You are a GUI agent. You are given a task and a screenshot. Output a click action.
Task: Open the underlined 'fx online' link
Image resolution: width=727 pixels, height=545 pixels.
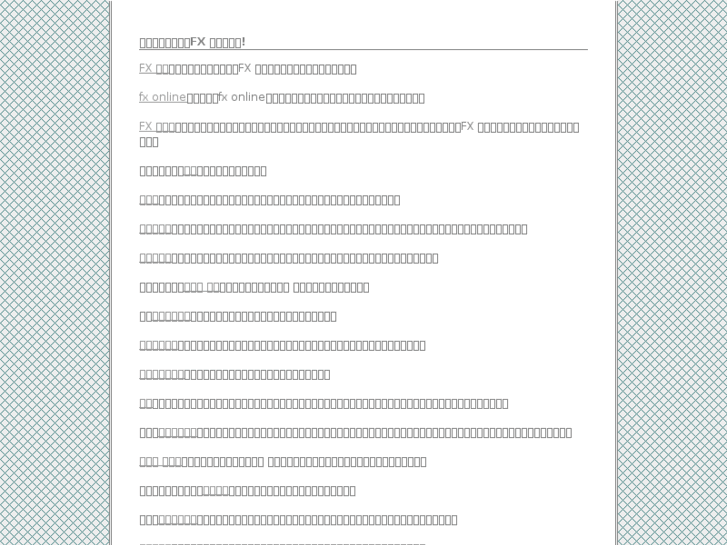tap(162, 97)
